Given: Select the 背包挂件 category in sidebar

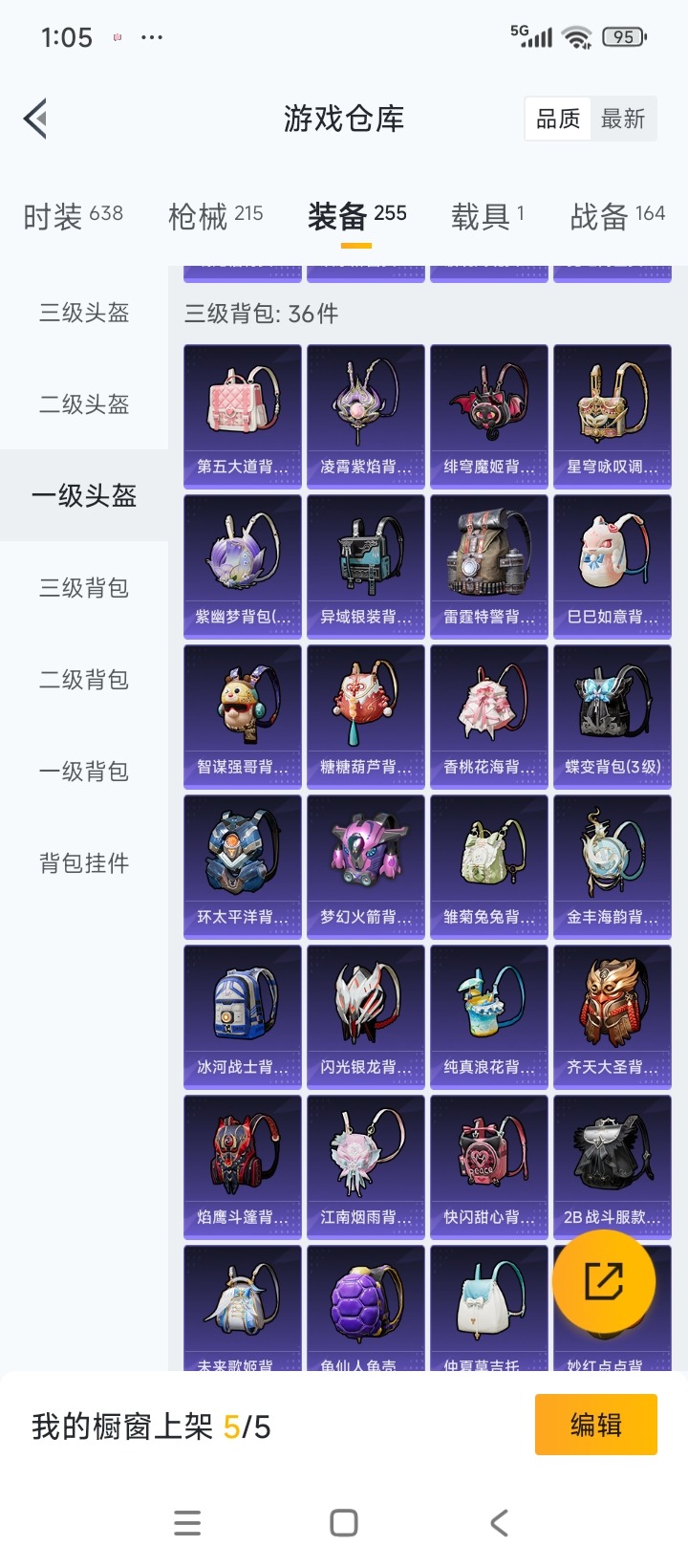Looking at the screenshot, I should coord(84,862).
